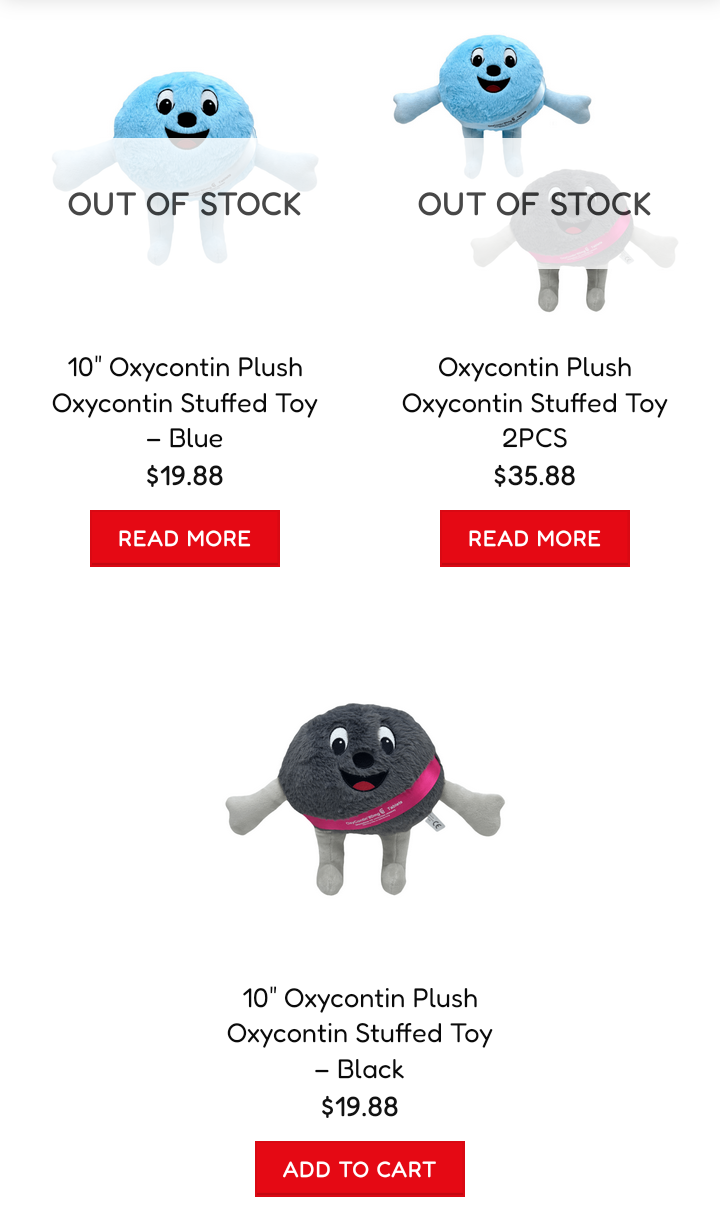Viewport: 720px width, 1222px height.
Task: Open the 10" Oxycontin Plush – Blue title
Action: [x=184, y=403]
